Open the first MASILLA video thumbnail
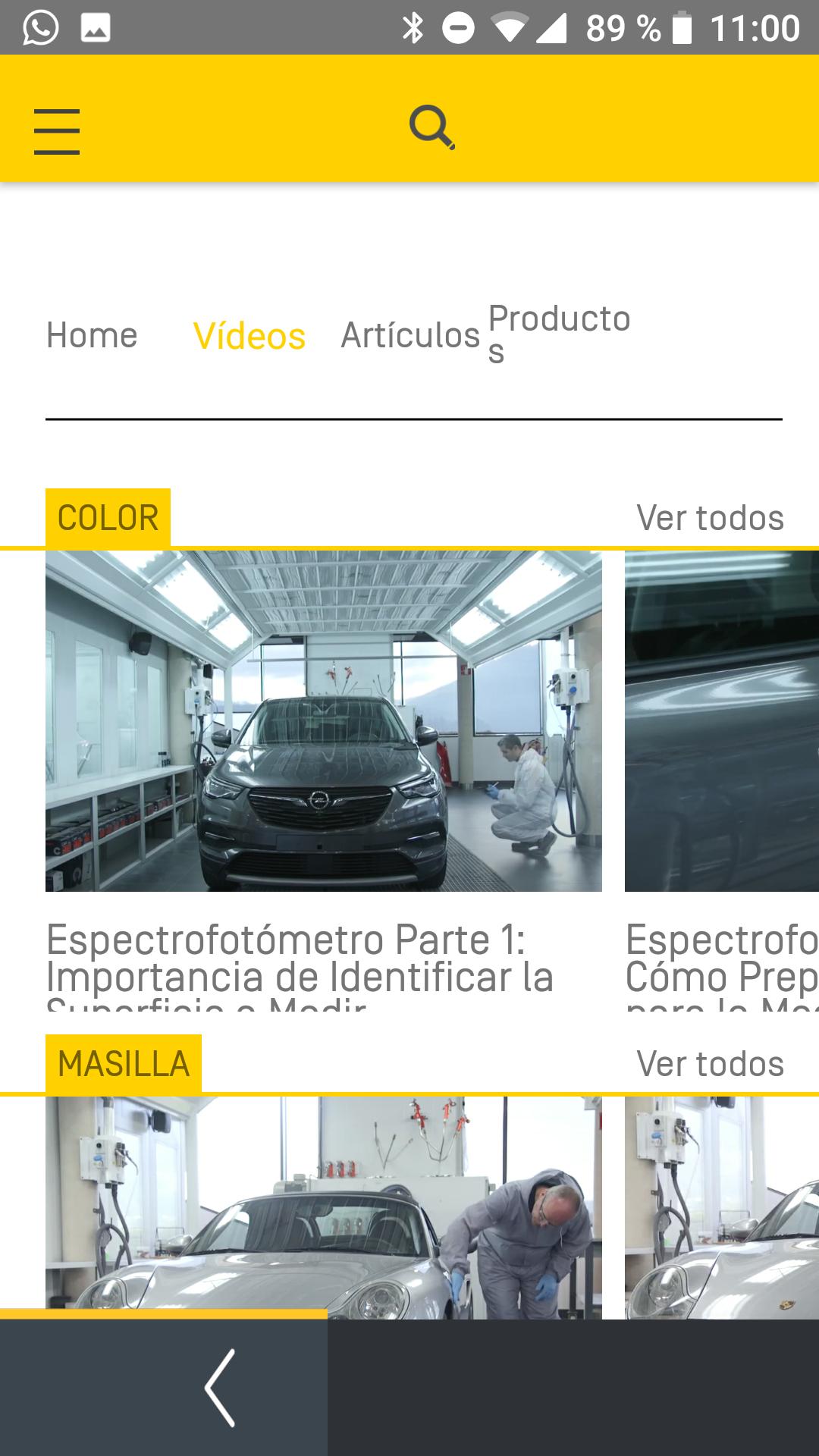819x1456 pixels. coord(324,1207)
